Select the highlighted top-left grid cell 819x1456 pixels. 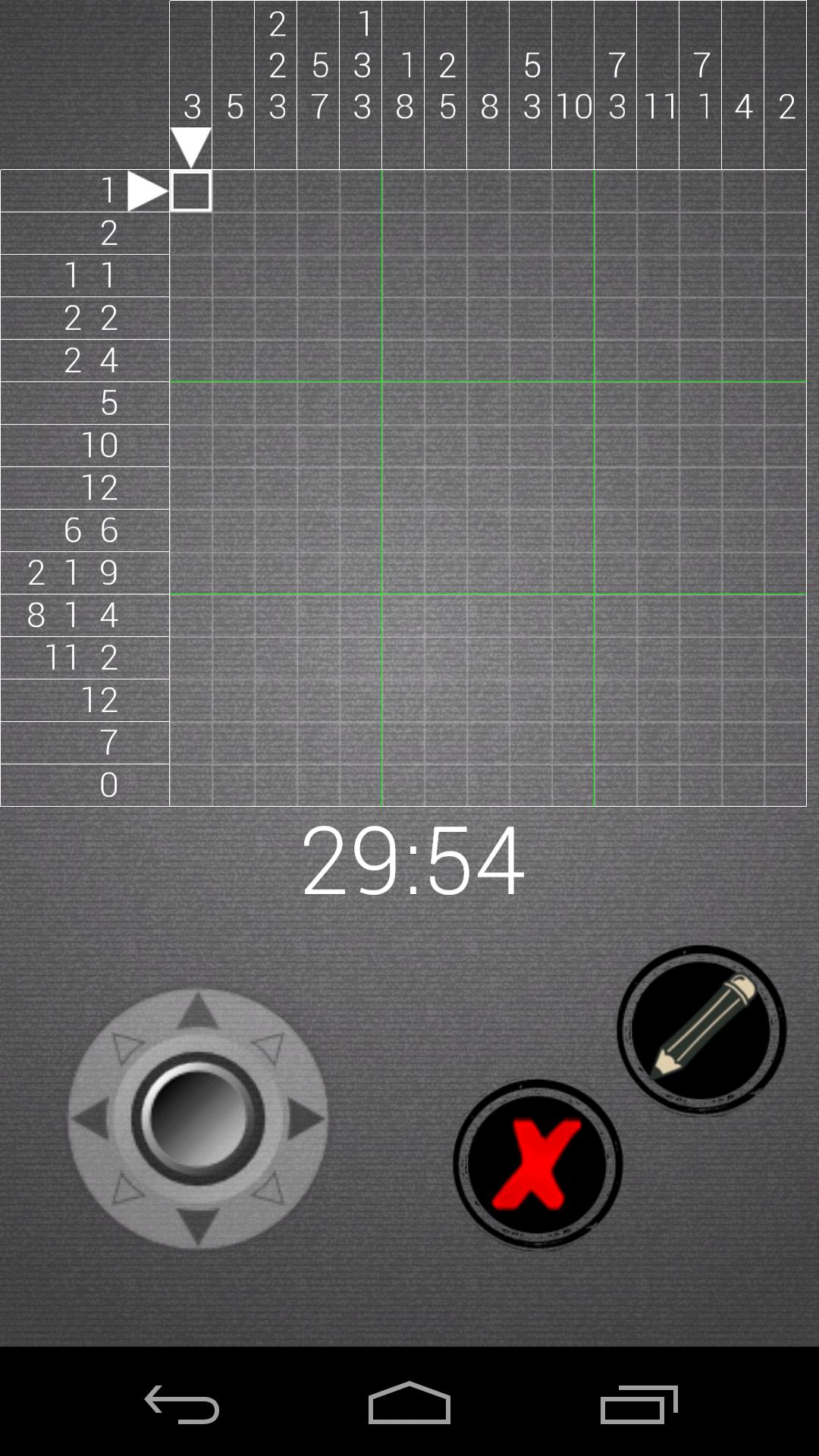(x=191, y=191)
